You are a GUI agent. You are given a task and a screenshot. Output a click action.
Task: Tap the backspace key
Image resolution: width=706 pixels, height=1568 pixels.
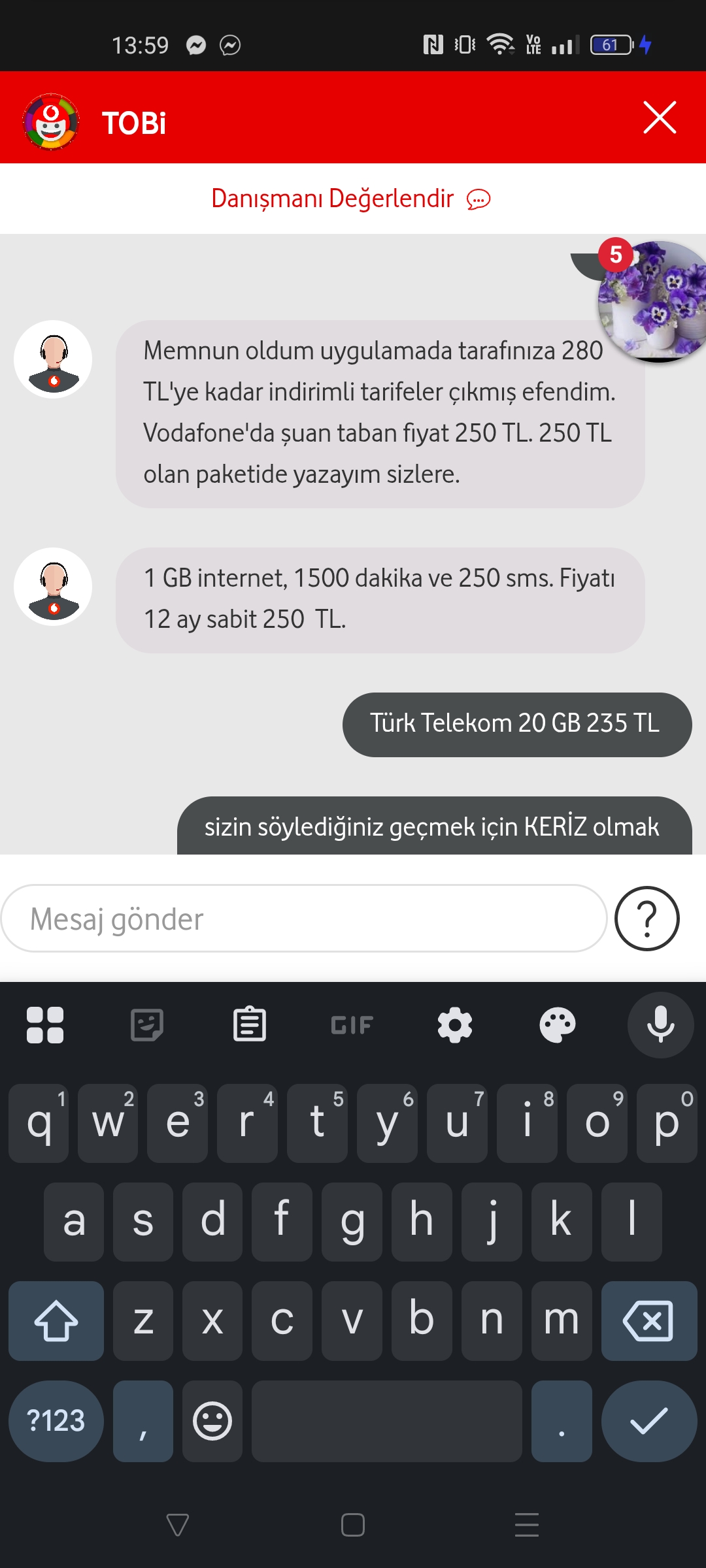coord(648,1321)
